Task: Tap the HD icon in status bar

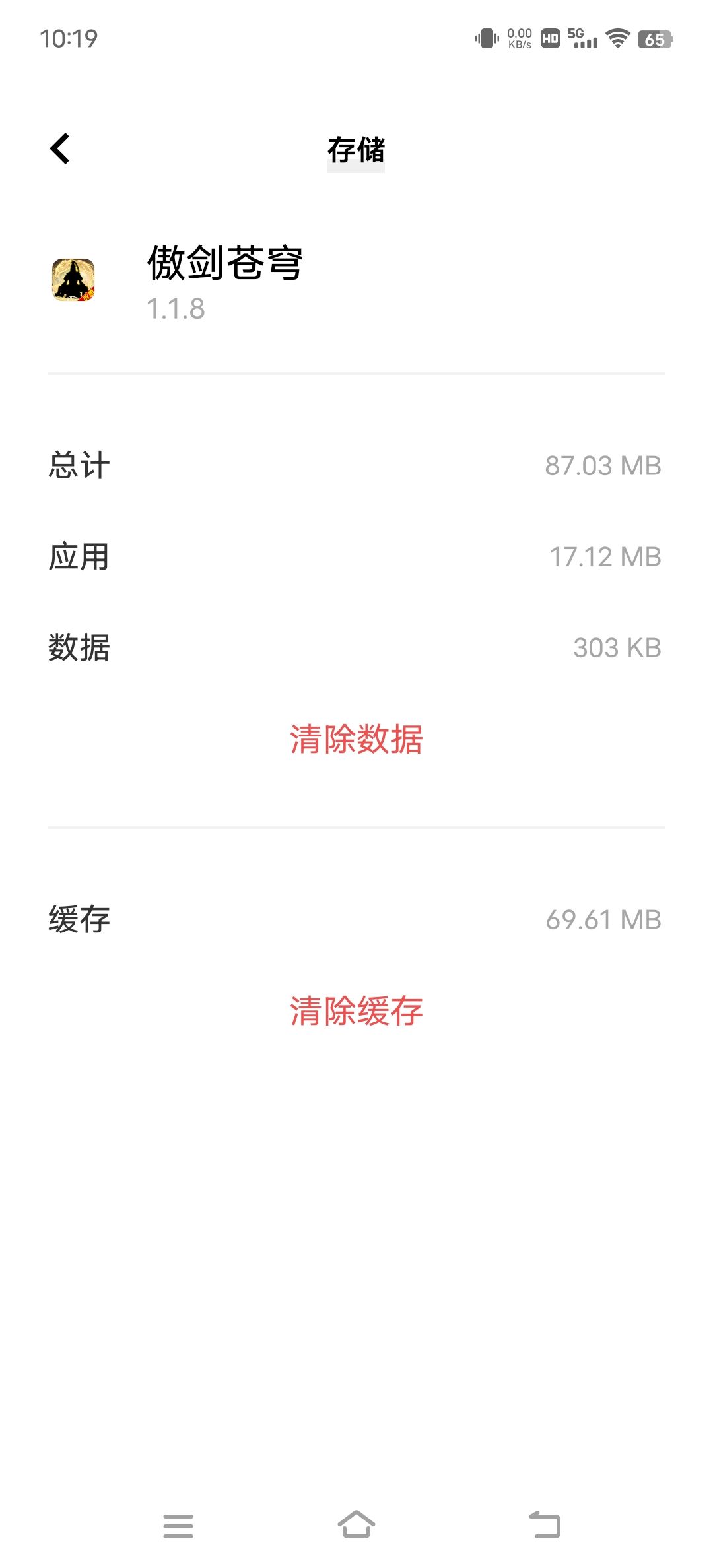Action: [x=552, y=40]
